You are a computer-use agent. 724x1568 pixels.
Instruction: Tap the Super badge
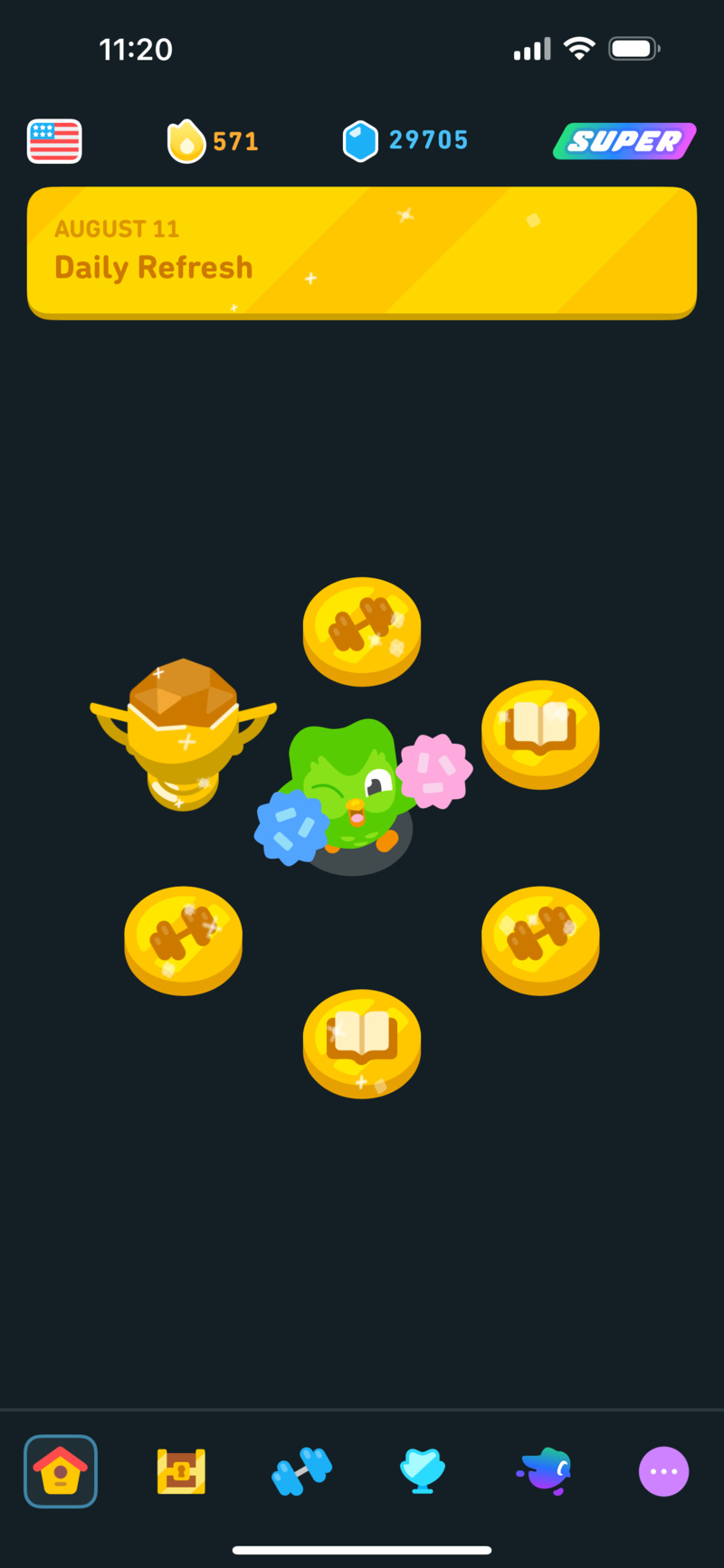click(624, 141)
